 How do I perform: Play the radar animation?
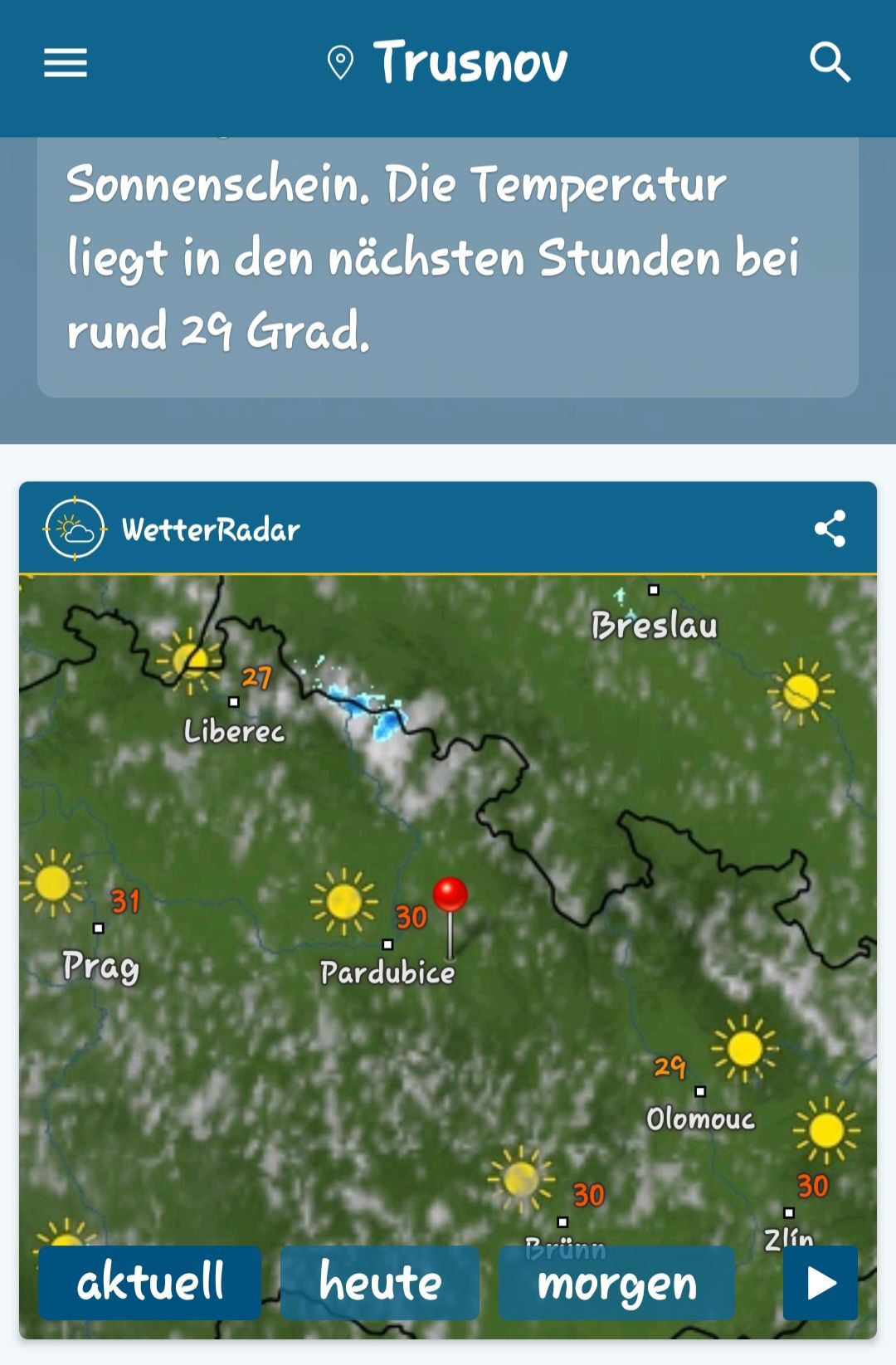[821, 1282]
